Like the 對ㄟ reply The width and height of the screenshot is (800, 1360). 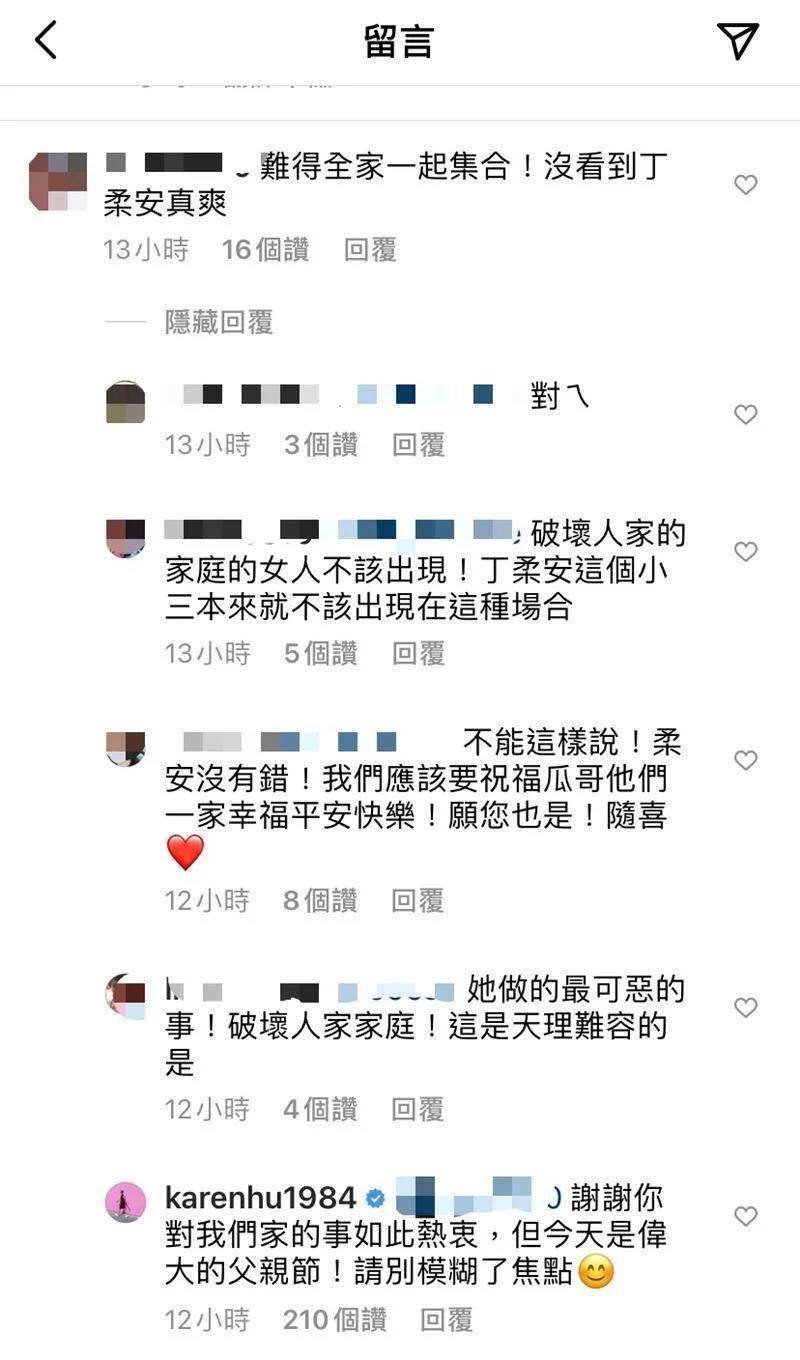pos(745,414)
